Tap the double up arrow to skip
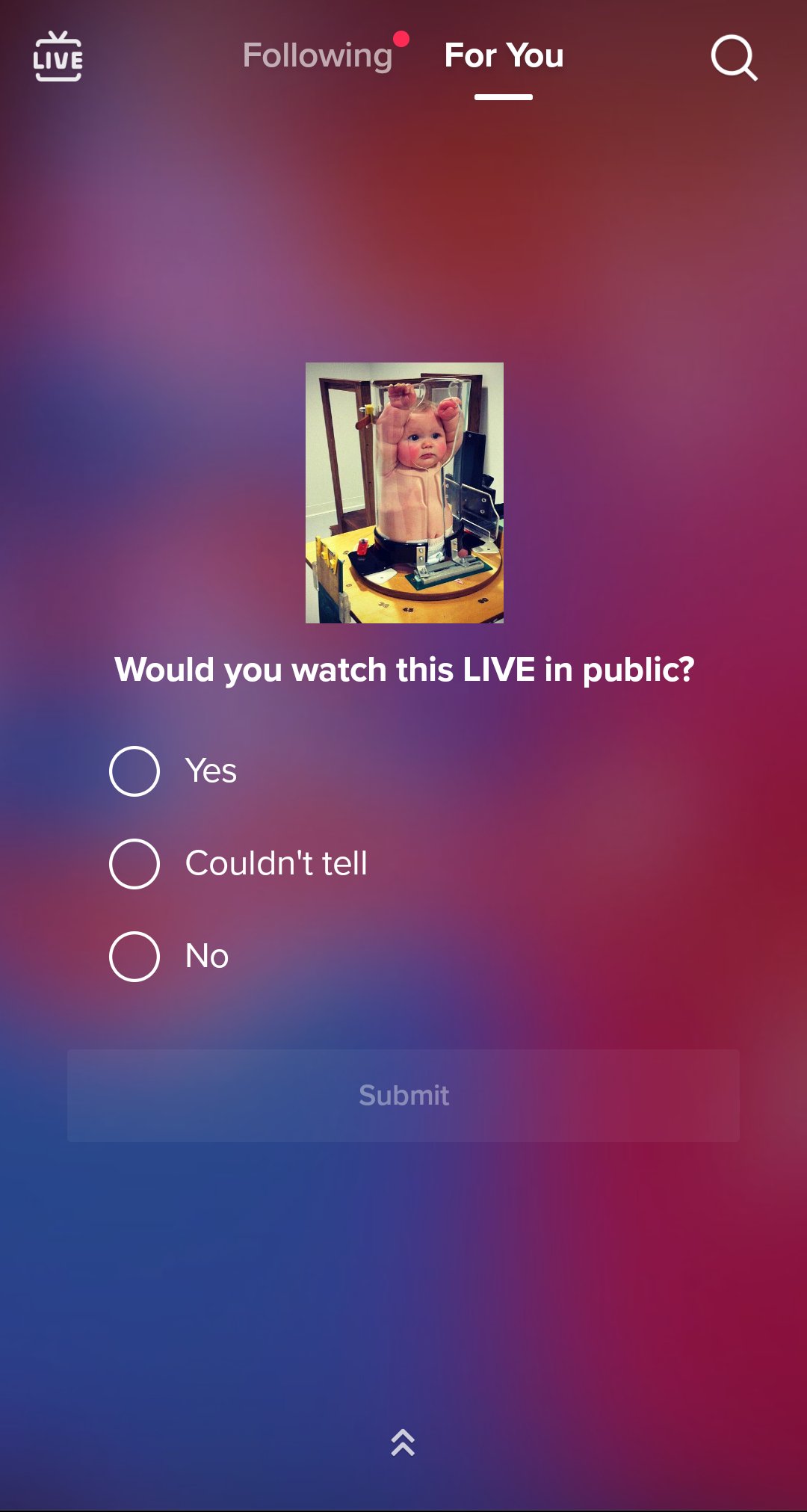The height and width of the screenshot is (1512, 807). coord(403,1442)
